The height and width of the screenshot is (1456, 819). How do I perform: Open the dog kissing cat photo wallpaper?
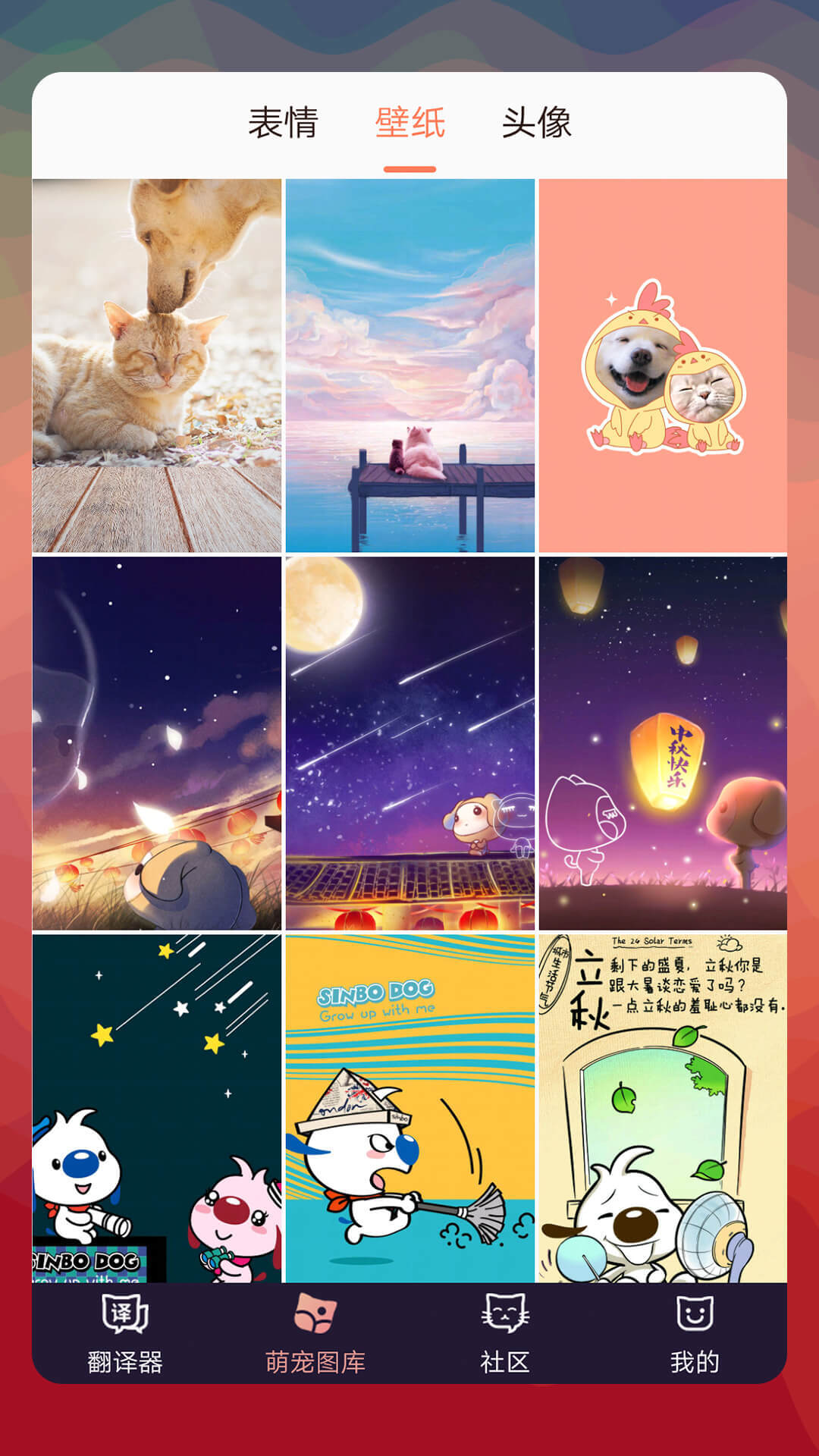point(157,366)
